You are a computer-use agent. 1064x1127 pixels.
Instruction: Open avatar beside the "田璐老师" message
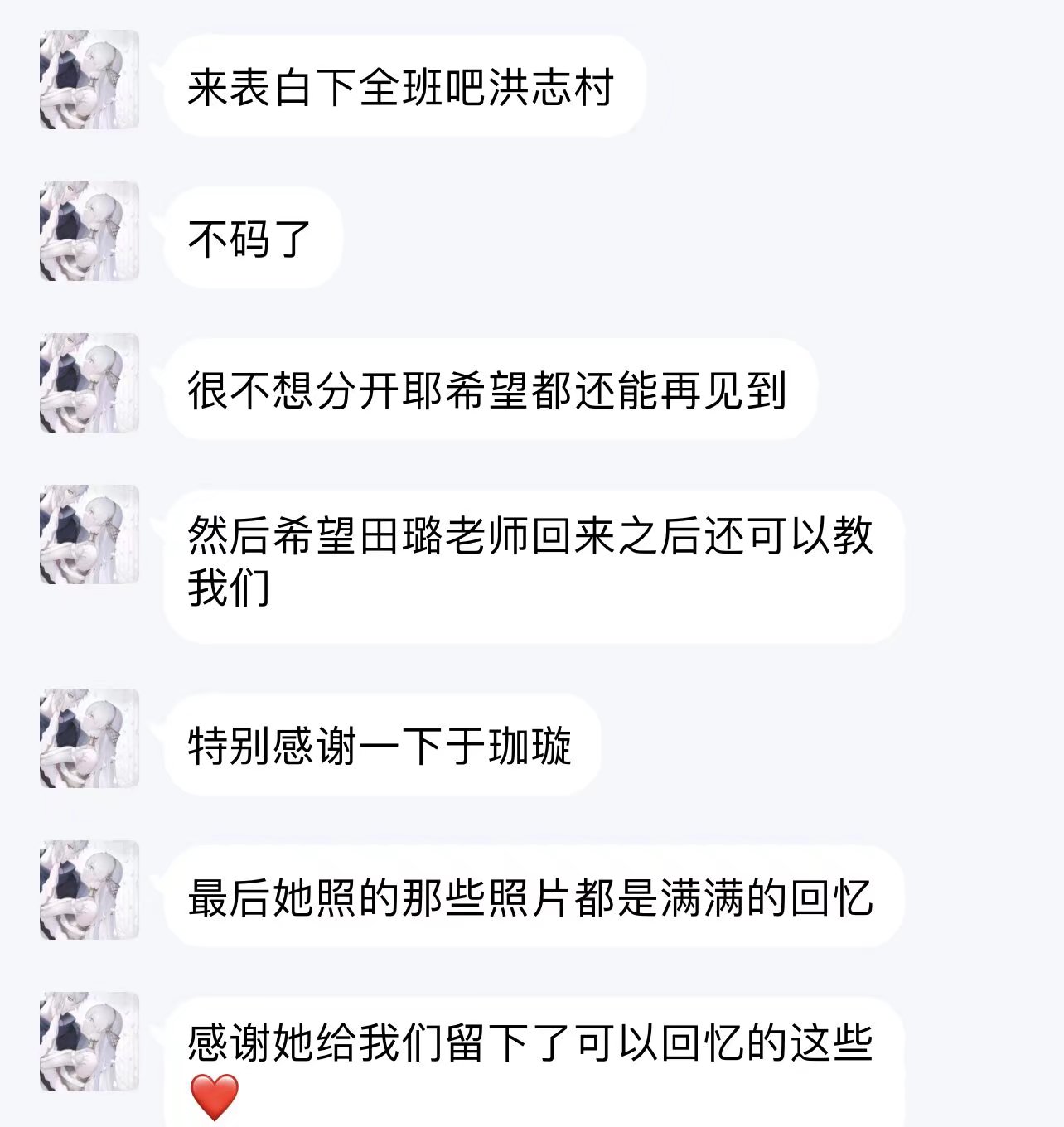click(89, 534)
